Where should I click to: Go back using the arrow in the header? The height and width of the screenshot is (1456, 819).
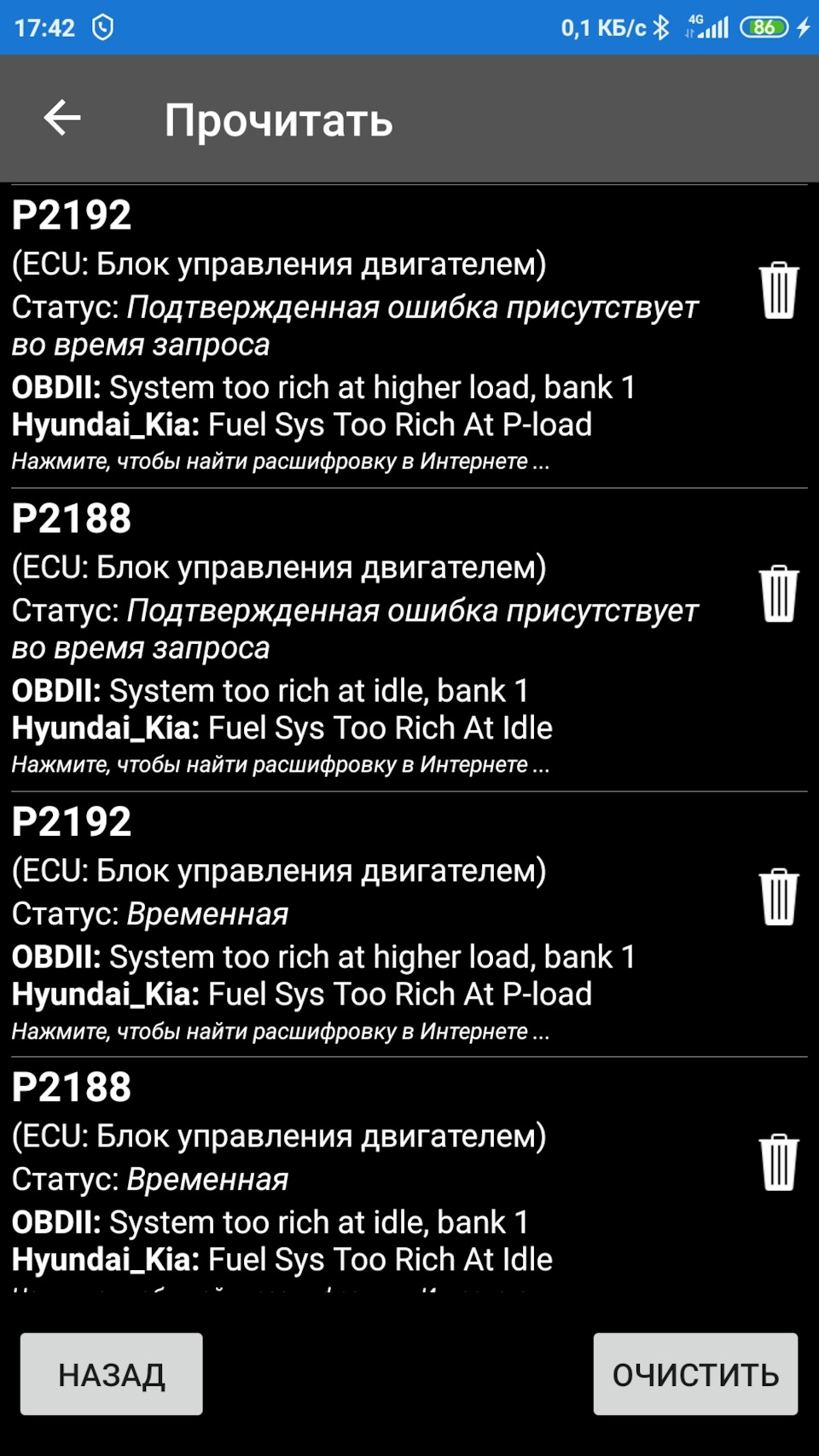(x=62, y=118)
